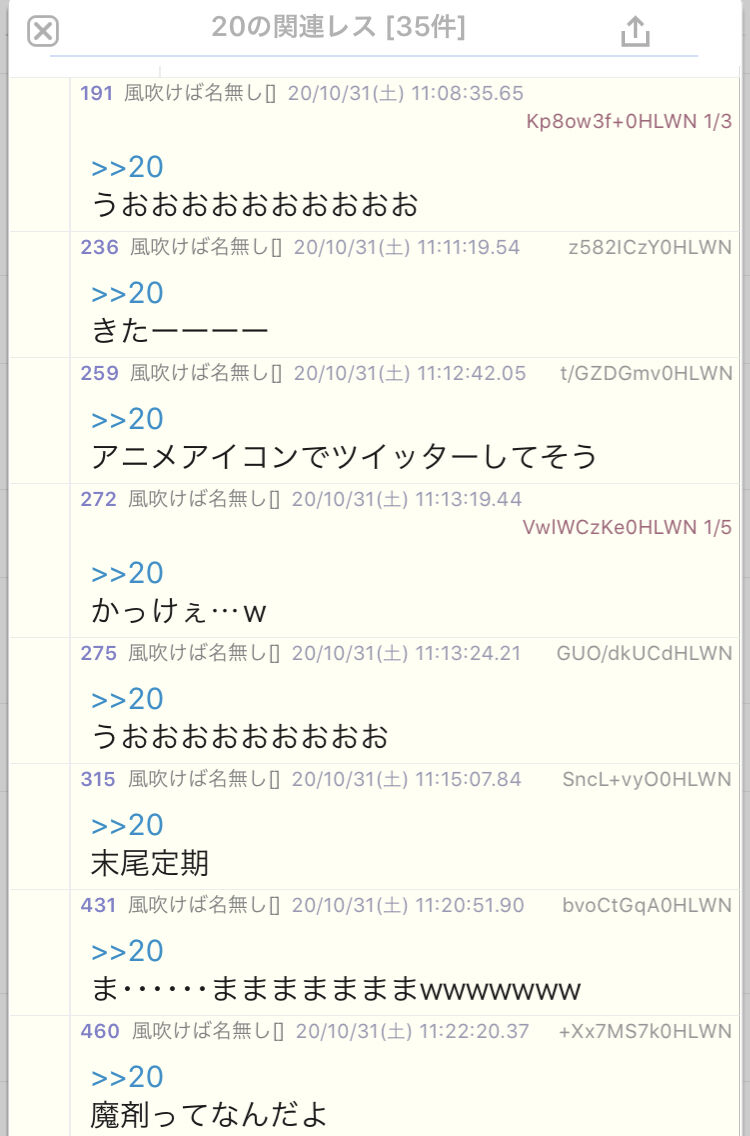Tap ID GUO/dkUCdHLWN of post 275
The image size is (750, 1136).
coord(647,651)
